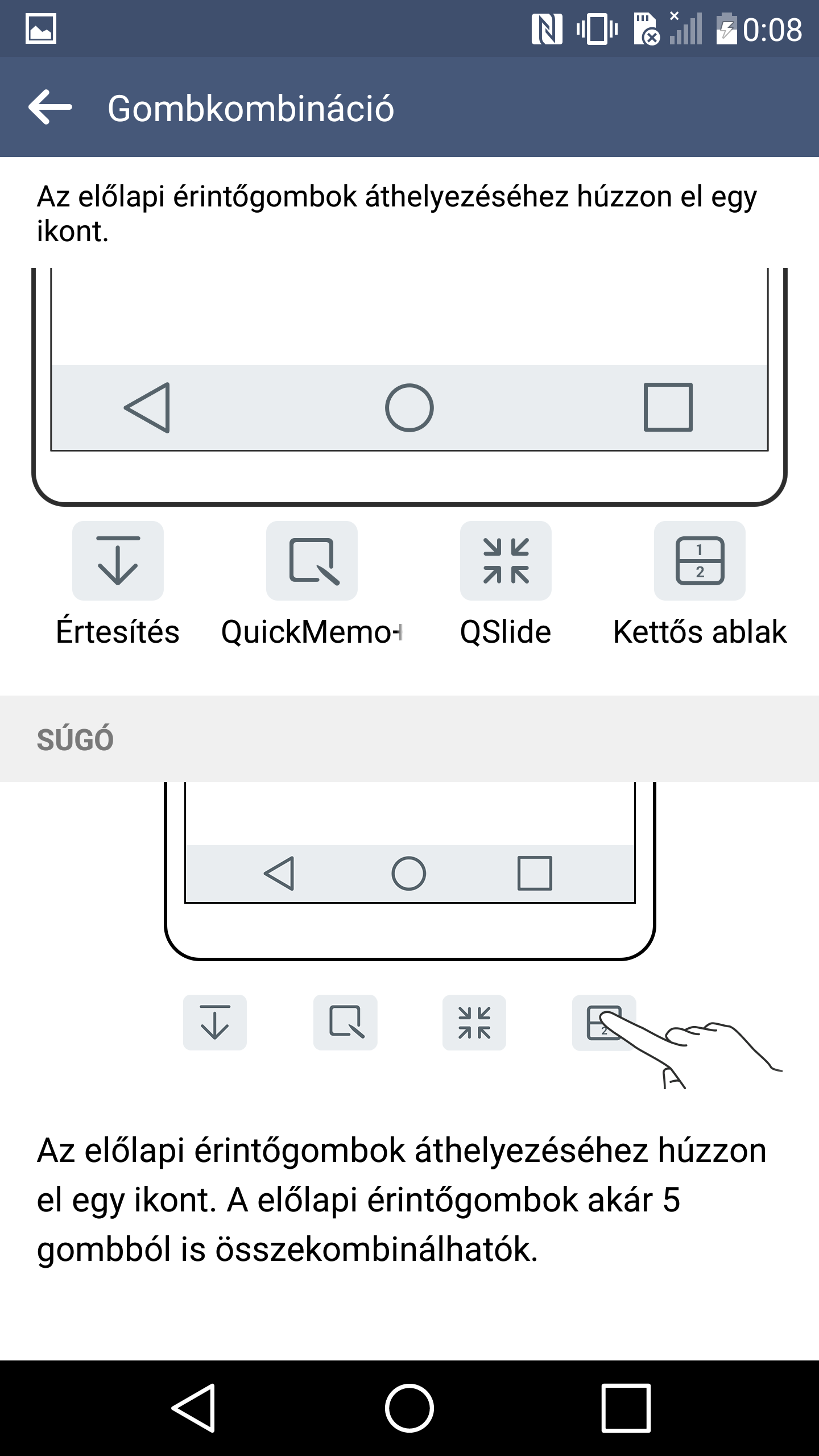Go back from the Gombkombináció screen
The width and height of the screenshot is (819, 1456).
(50, 107)
